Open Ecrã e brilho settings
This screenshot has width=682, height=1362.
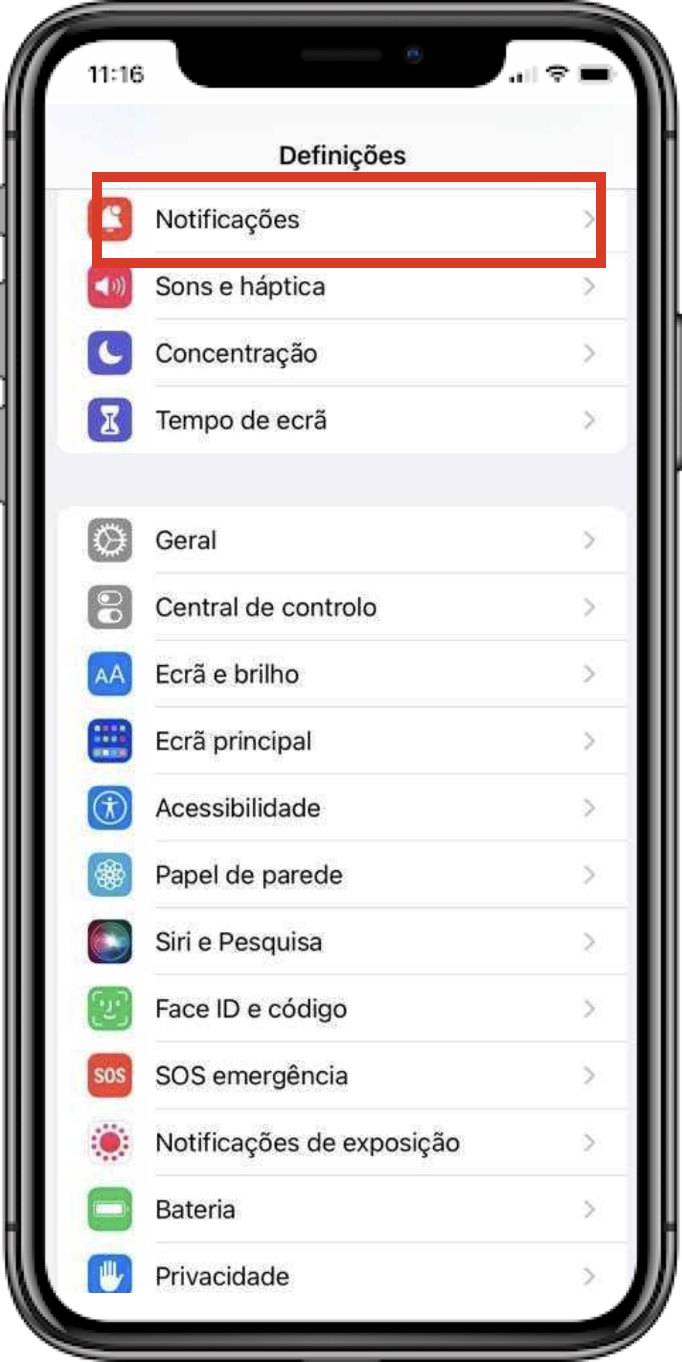pyautogui.click(x=340, y=675)
